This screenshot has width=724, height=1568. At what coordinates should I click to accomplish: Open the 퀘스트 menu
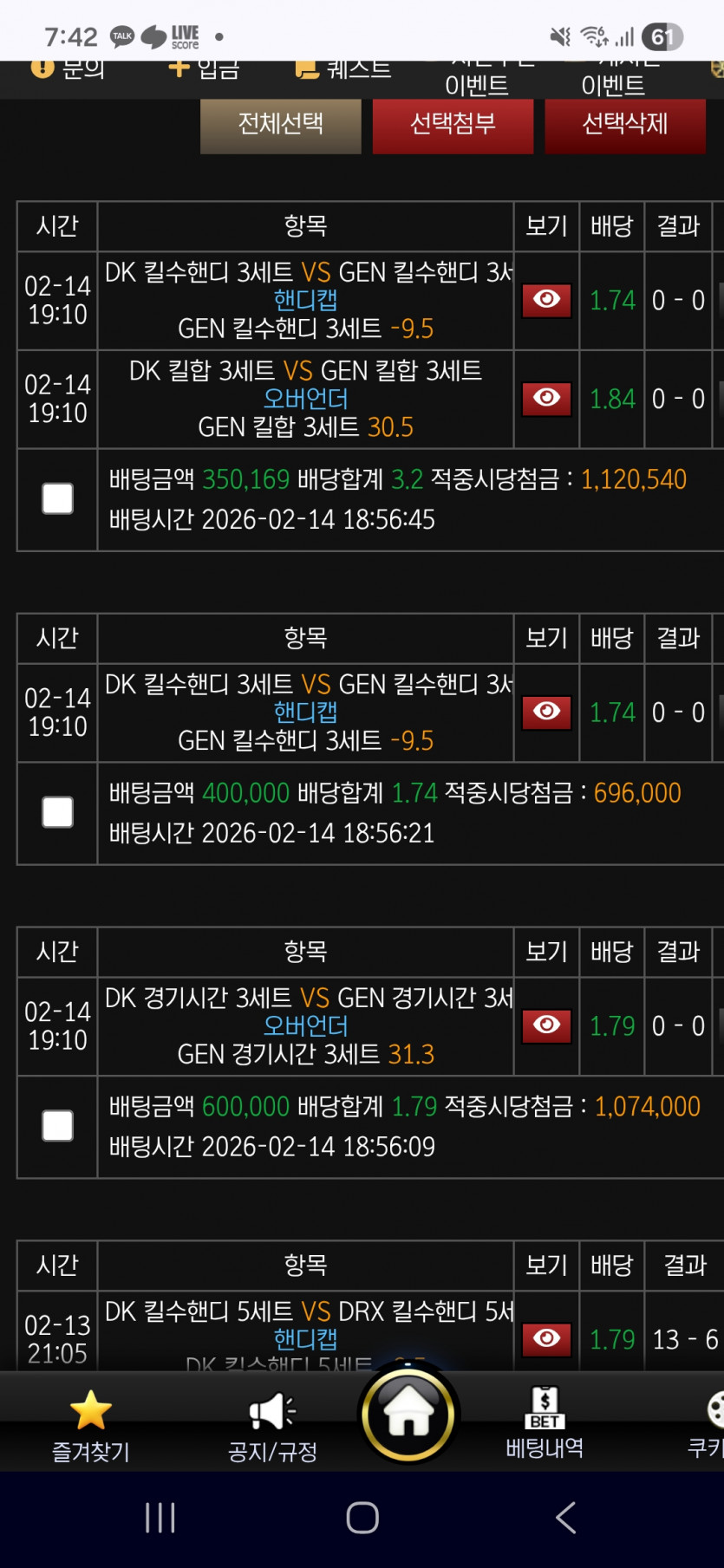coord(343,69)
